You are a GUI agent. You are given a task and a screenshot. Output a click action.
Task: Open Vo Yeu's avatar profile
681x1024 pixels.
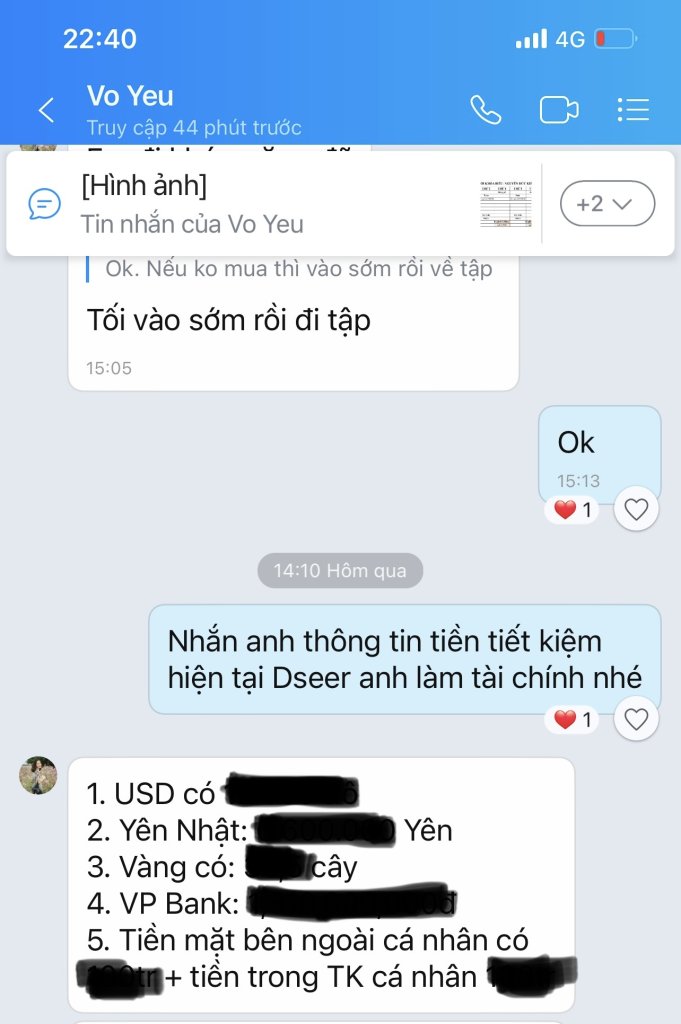click(38, 775)
